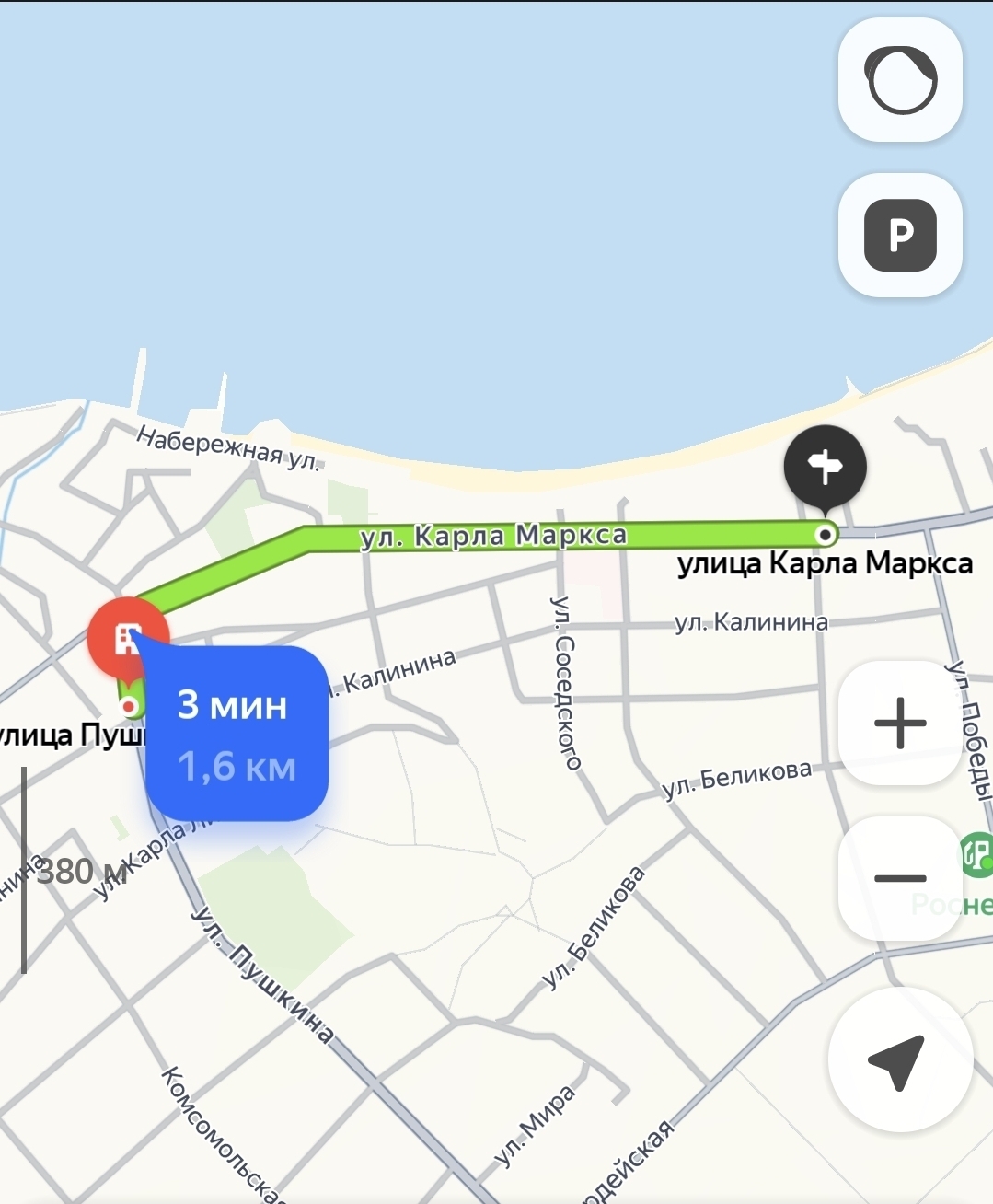Show parking layer on the map
Viewport: 993px width, 1204px height.
[x=900, y=236]
